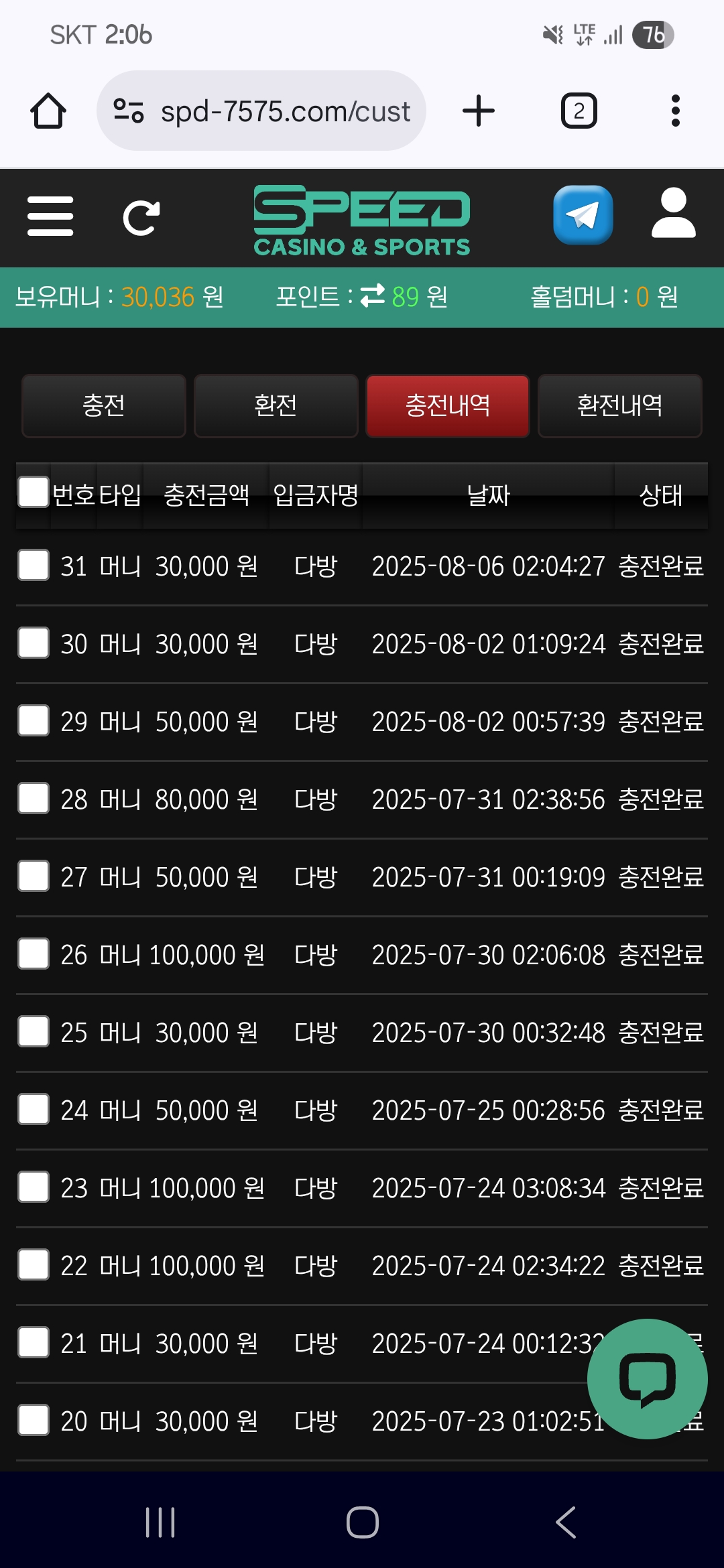Open the hamburger menu
The image size is (724, 1568).
[50, 216]
